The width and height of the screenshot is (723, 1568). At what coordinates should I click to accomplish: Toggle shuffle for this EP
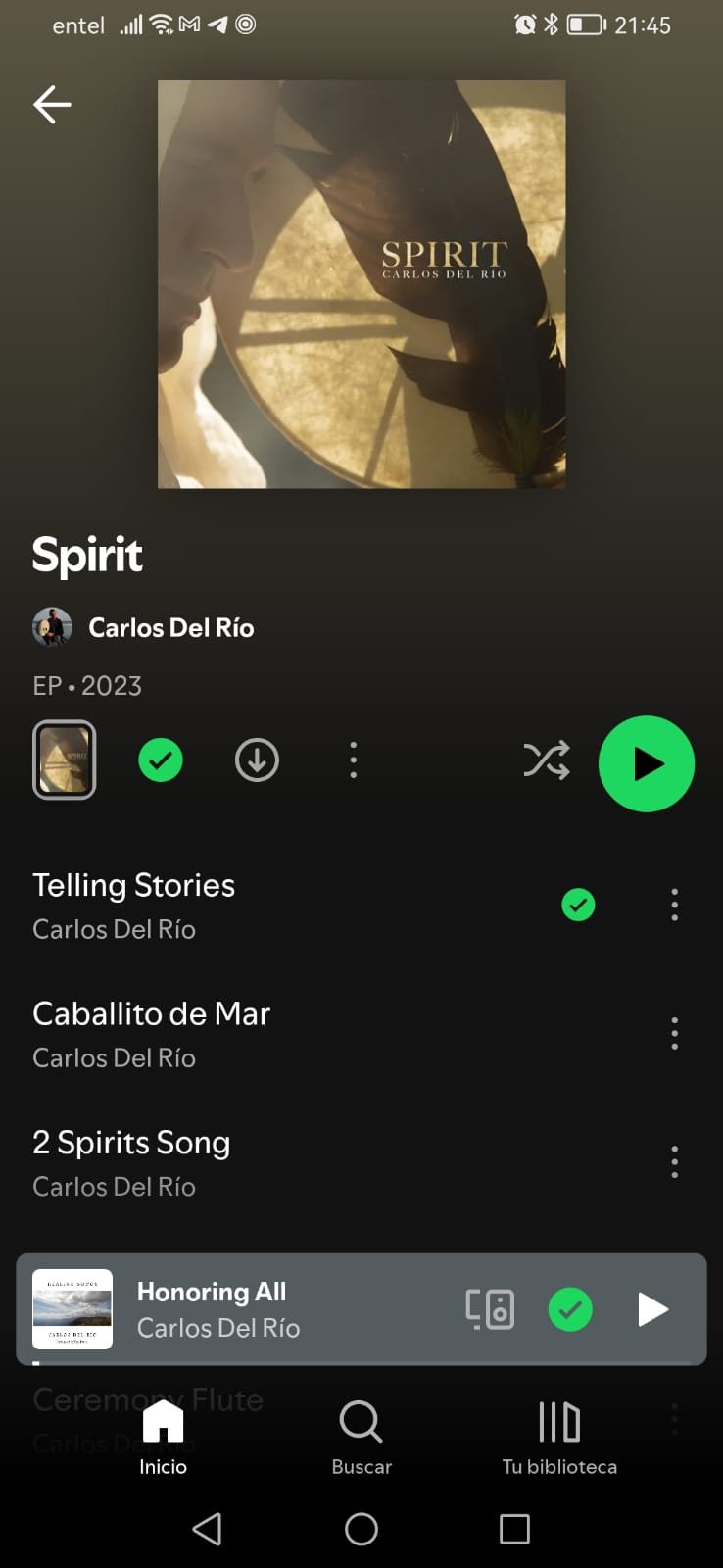tap(546, 760)
